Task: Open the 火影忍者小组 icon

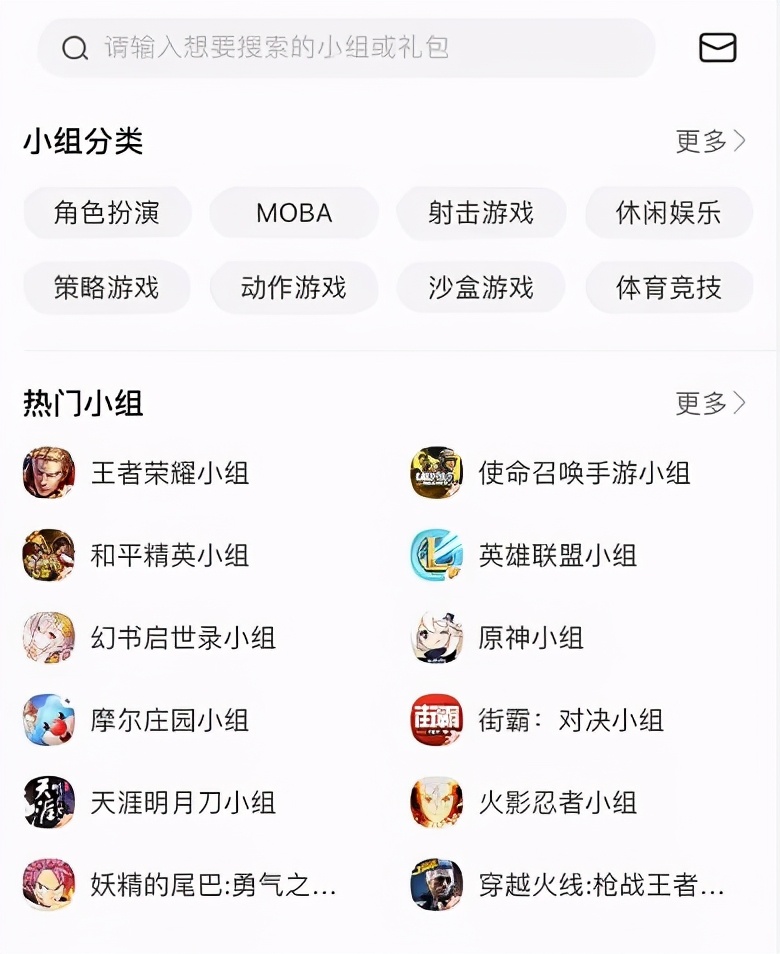Action: [x=435, y=801]
